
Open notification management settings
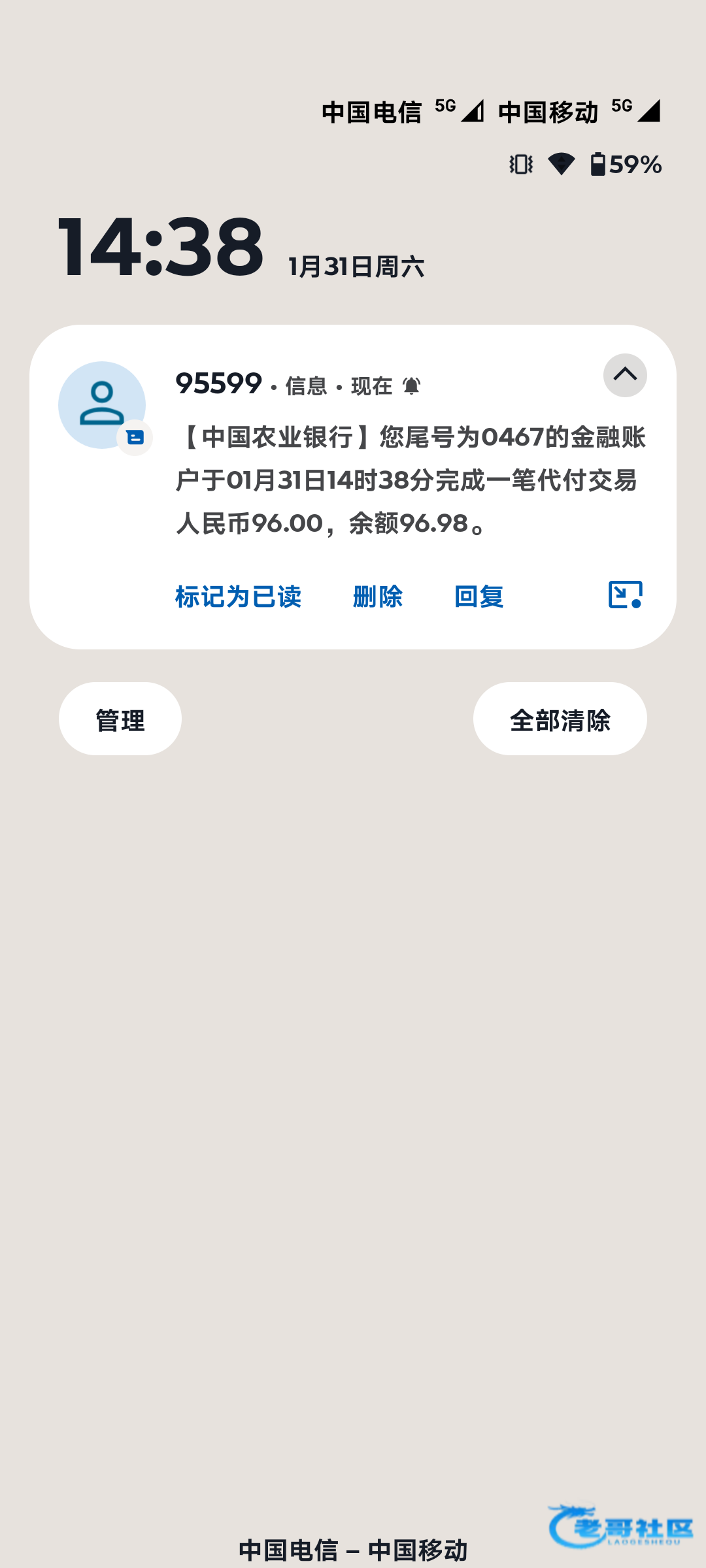[x=120, y=719]
